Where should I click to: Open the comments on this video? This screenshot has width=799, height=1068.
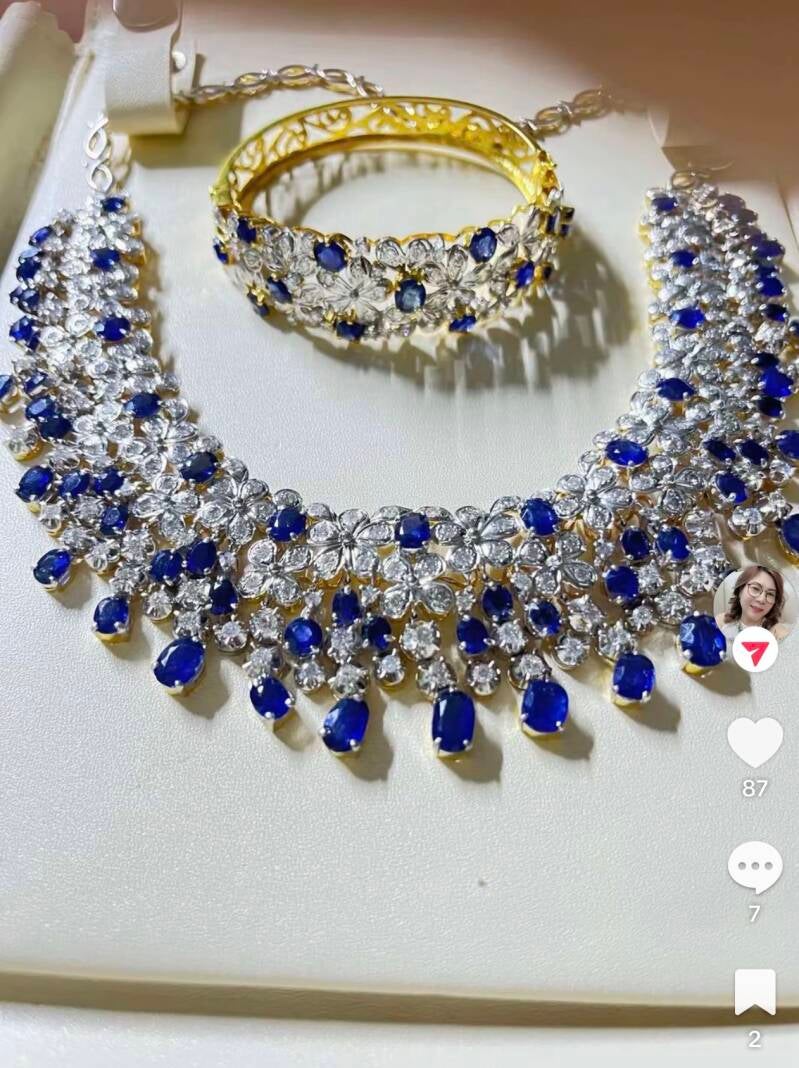tap(755, 866)
